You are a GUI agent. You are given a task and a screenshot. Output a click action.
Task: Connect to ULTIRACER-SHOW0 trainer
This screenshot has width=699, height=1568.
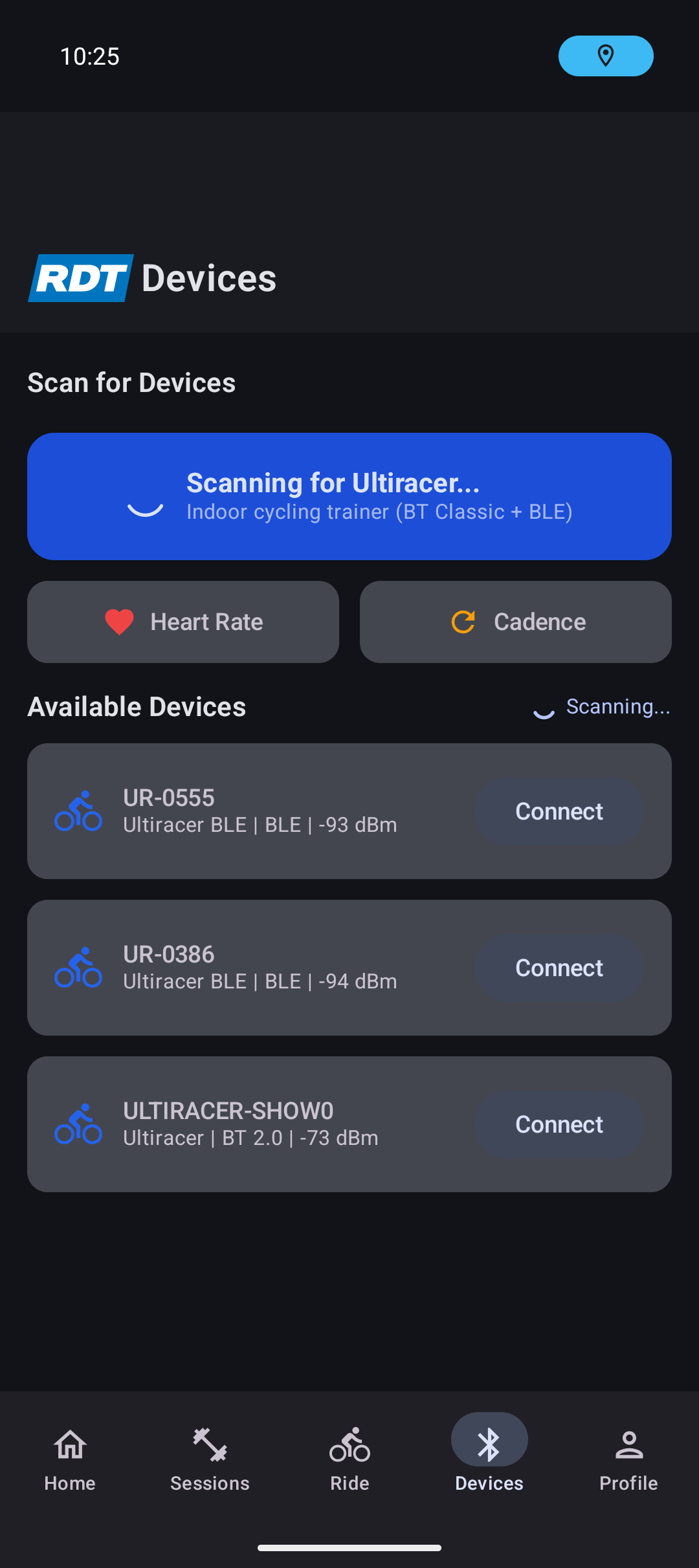click(559, 1124)
